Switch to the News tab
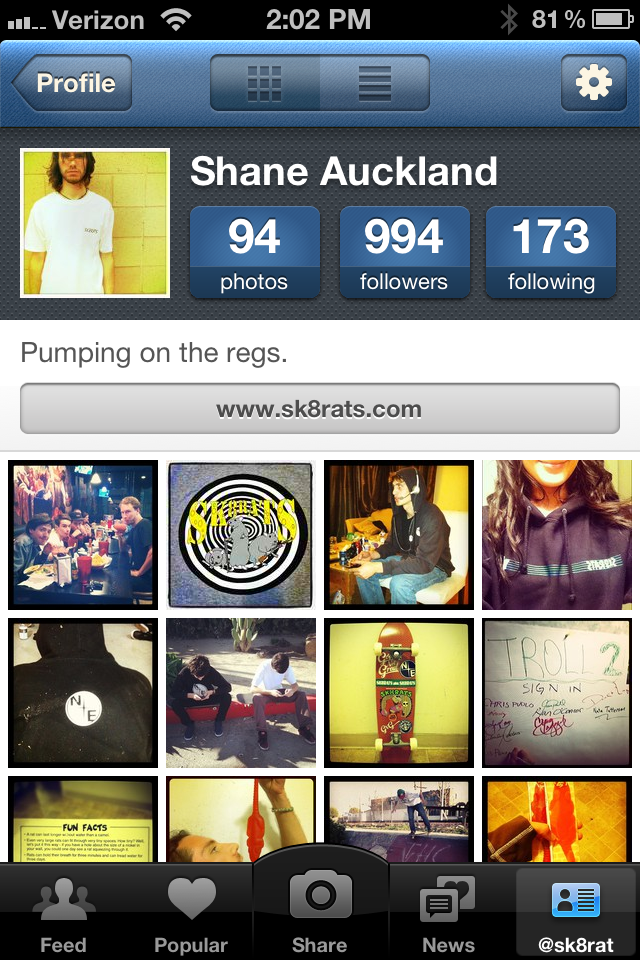Viewport: 640px width, 960px height. click(x=448, y=912)
